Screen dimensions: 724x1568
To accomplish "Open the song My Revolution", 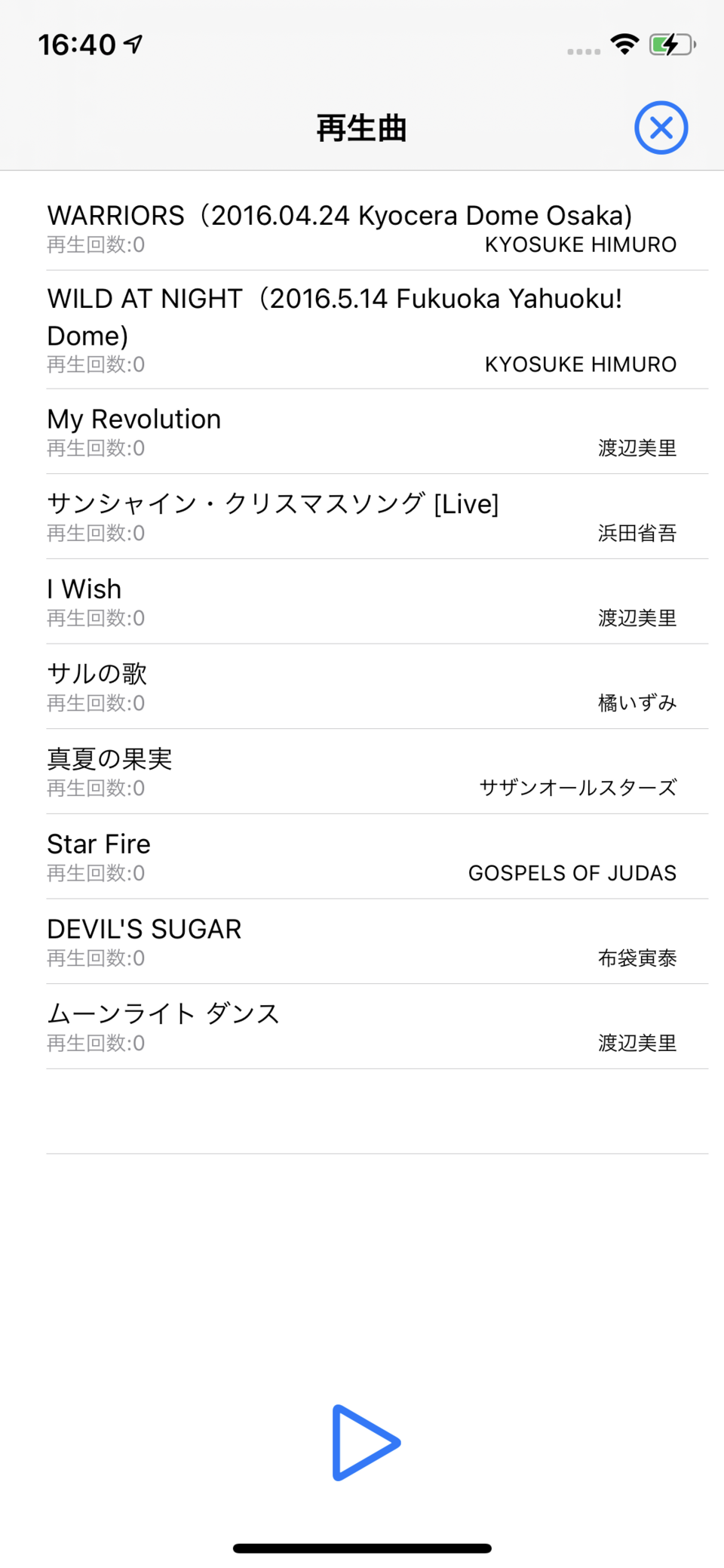I will (x=362, y=432).
